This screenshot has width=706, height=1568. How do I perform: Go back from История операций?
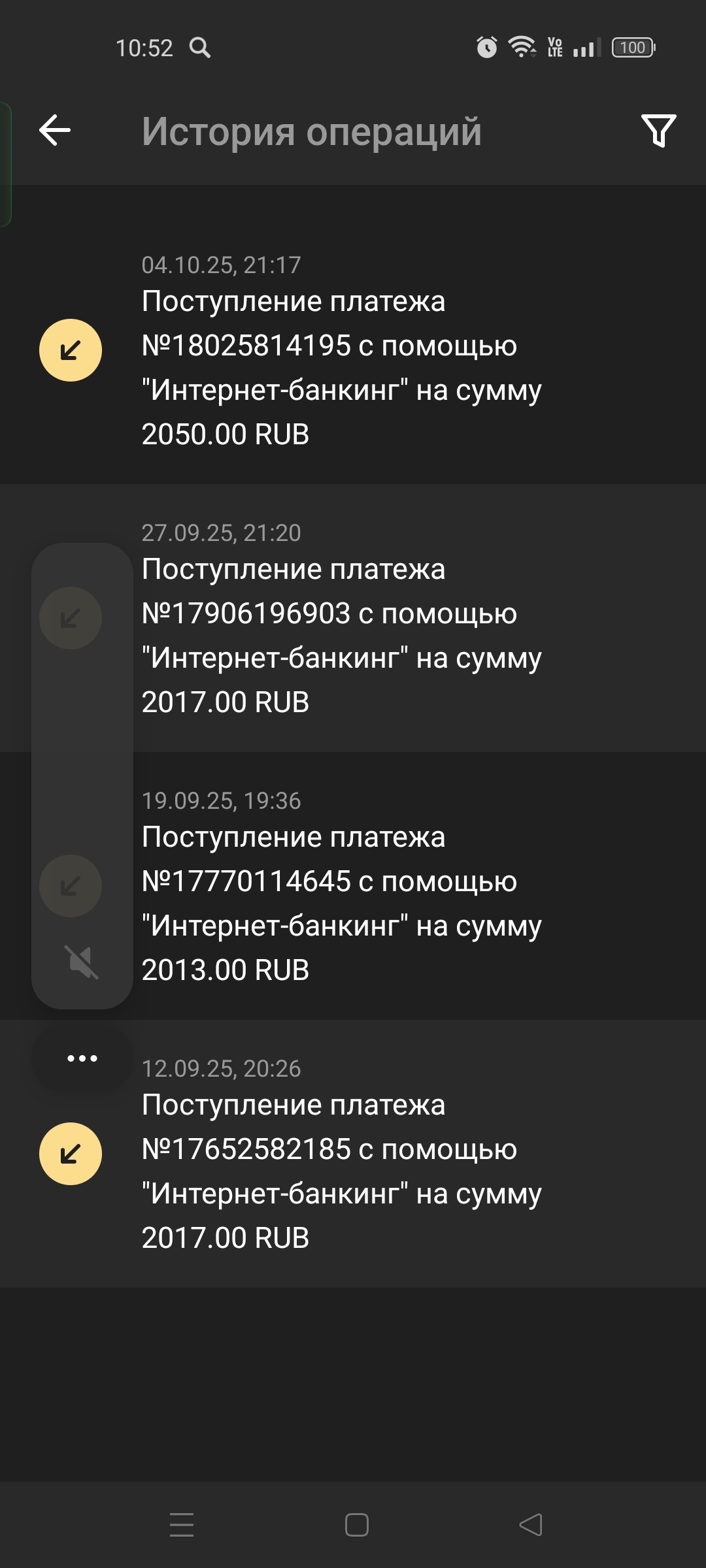pyautogui.click(x=55, y=130)
